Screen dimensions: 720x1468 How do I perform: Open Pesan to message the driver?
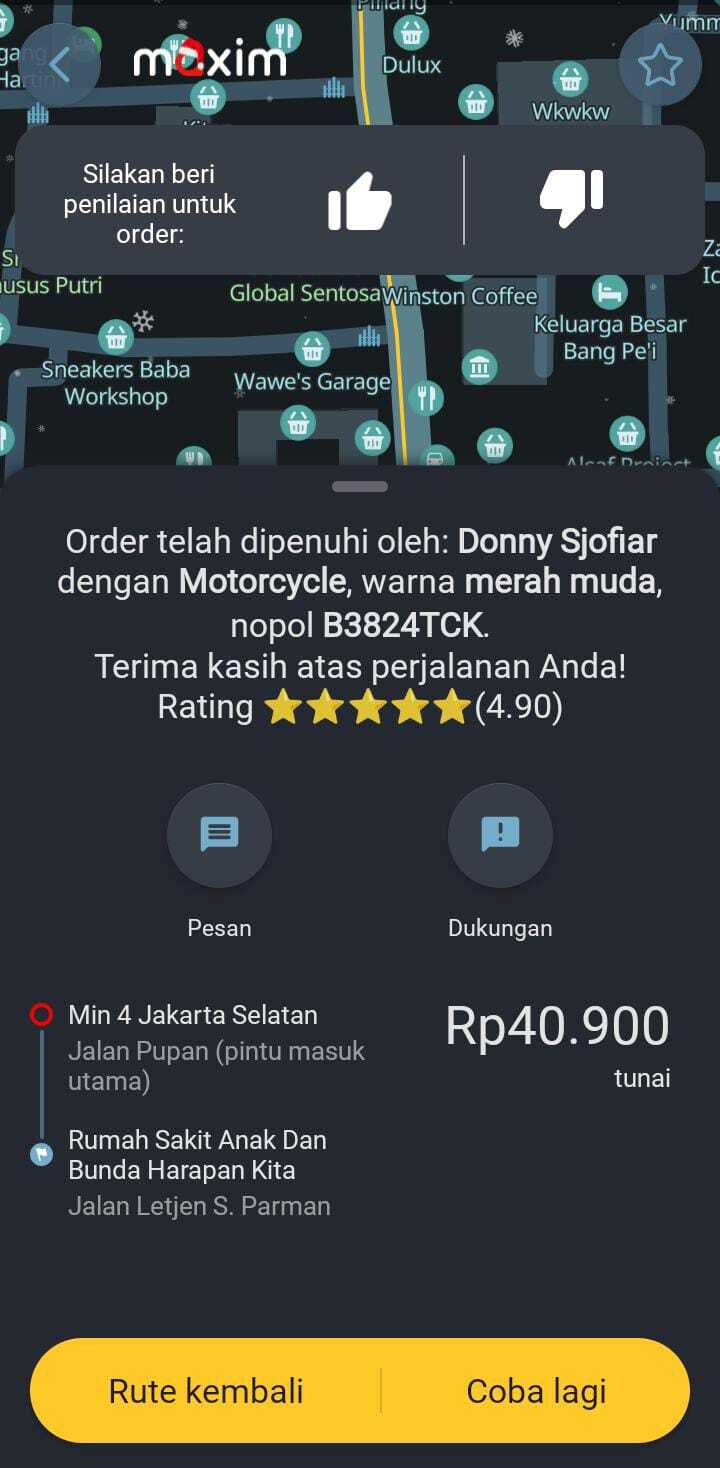coord(219,835)
